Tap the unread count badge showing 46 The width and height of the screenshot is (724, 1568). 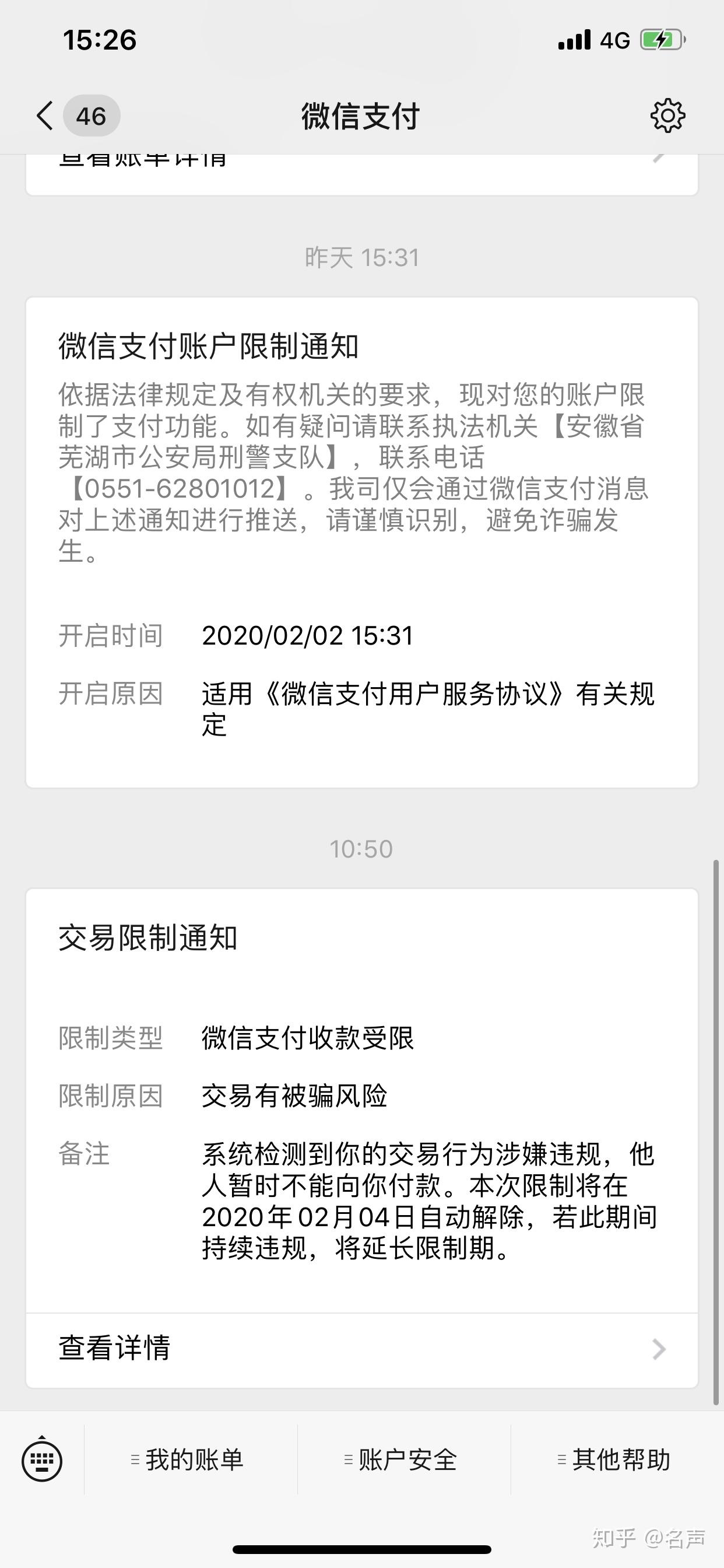click(92, 116)
